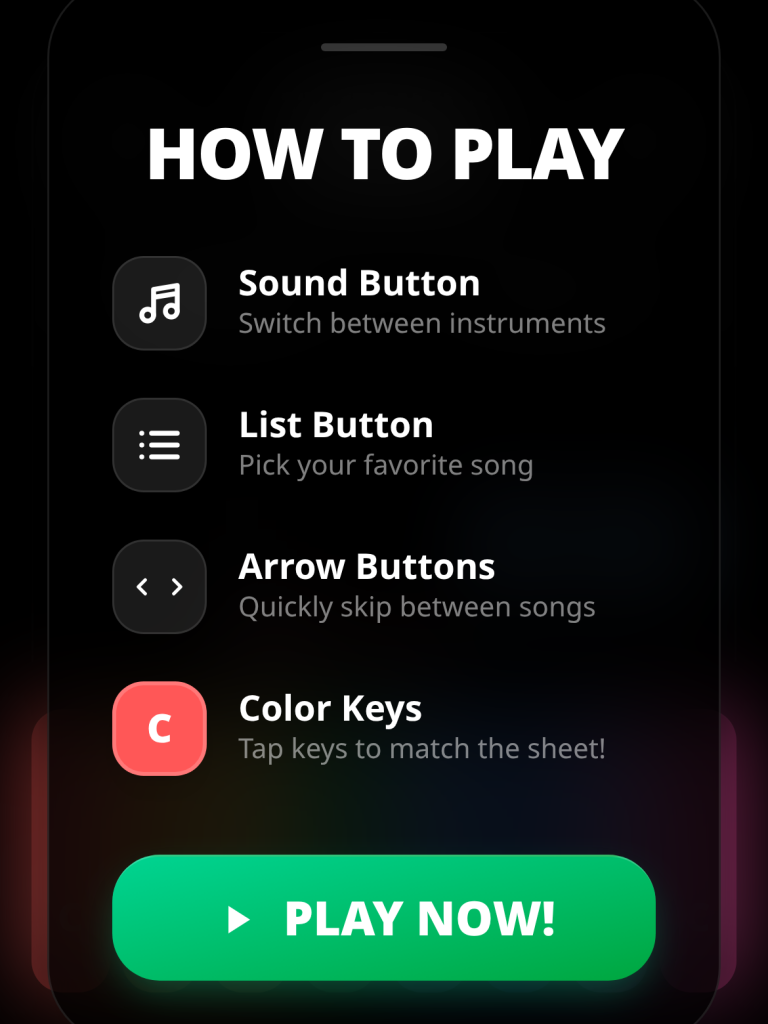Click the play triangle inside Play Now

click(x=240, y=917)
